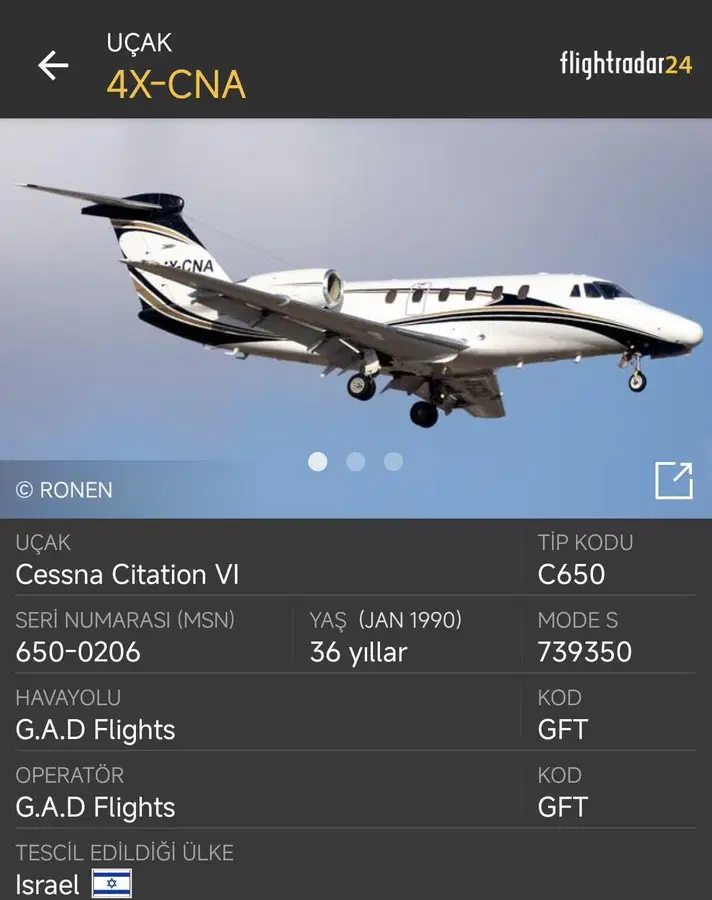The image size is (712, 900).
Task: Open the aircraft photo's external link icon
Action: 673,481
